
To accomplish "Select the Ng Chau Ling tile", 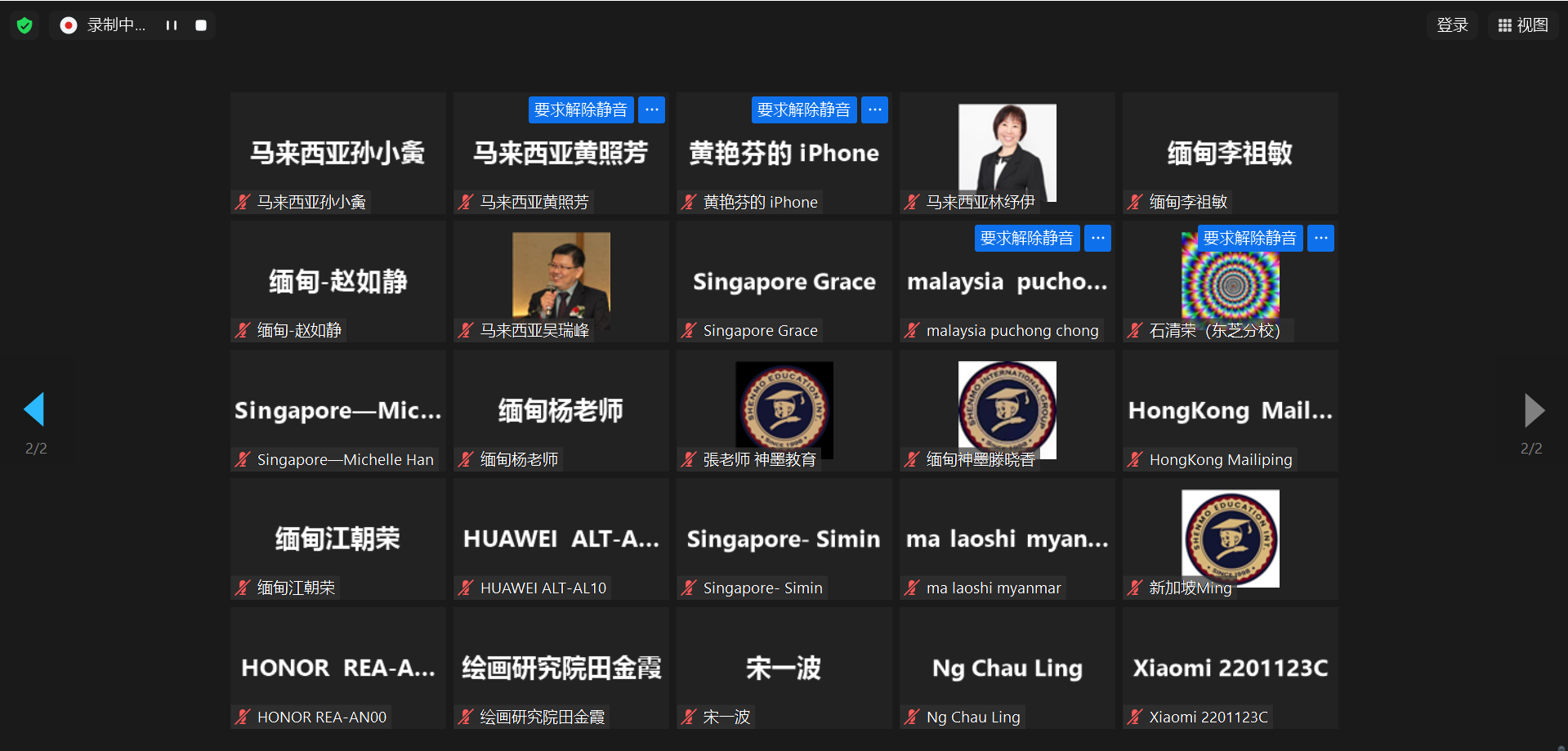I will point(1007,668).
